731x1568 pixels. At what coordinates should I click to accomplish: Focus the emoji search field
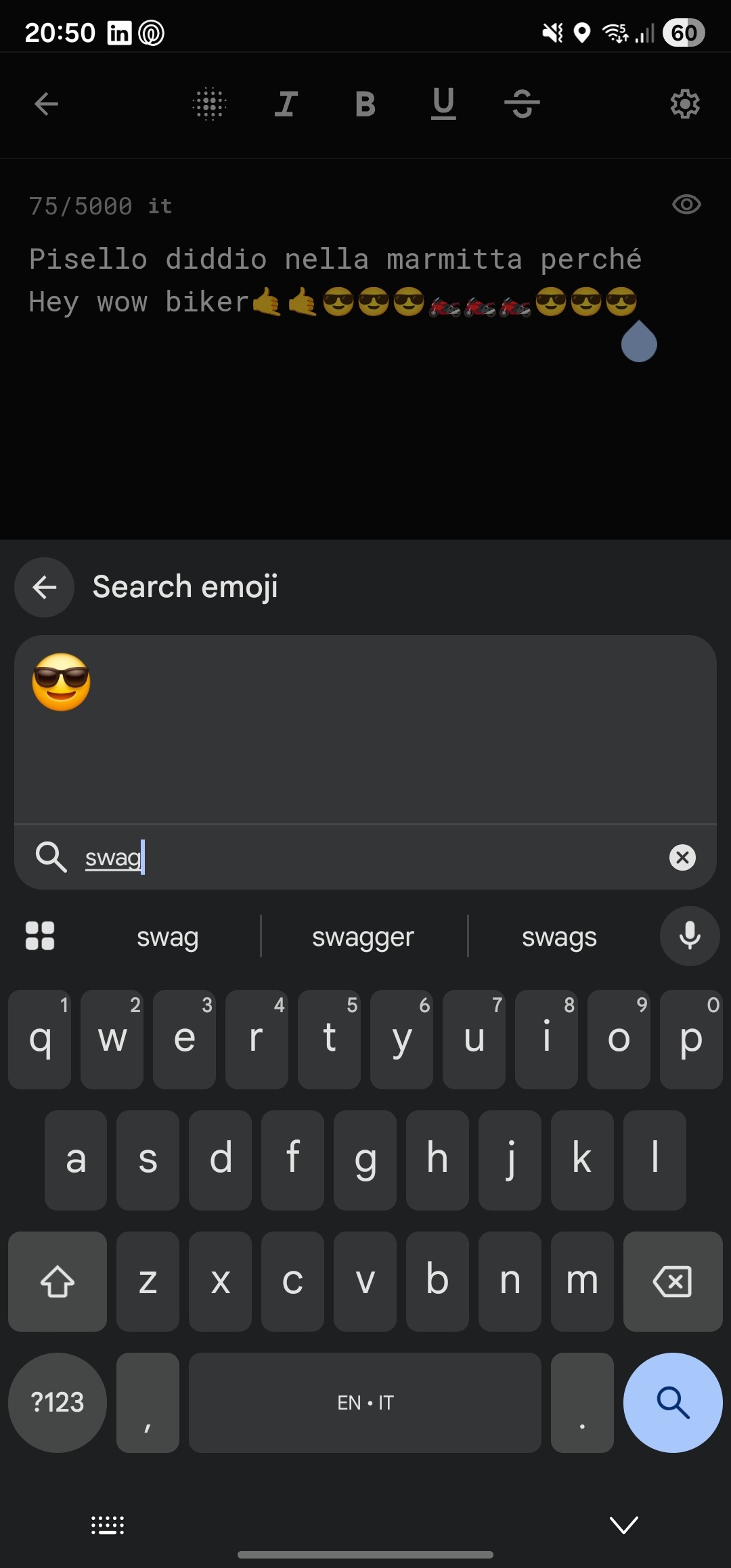[365, 857]
